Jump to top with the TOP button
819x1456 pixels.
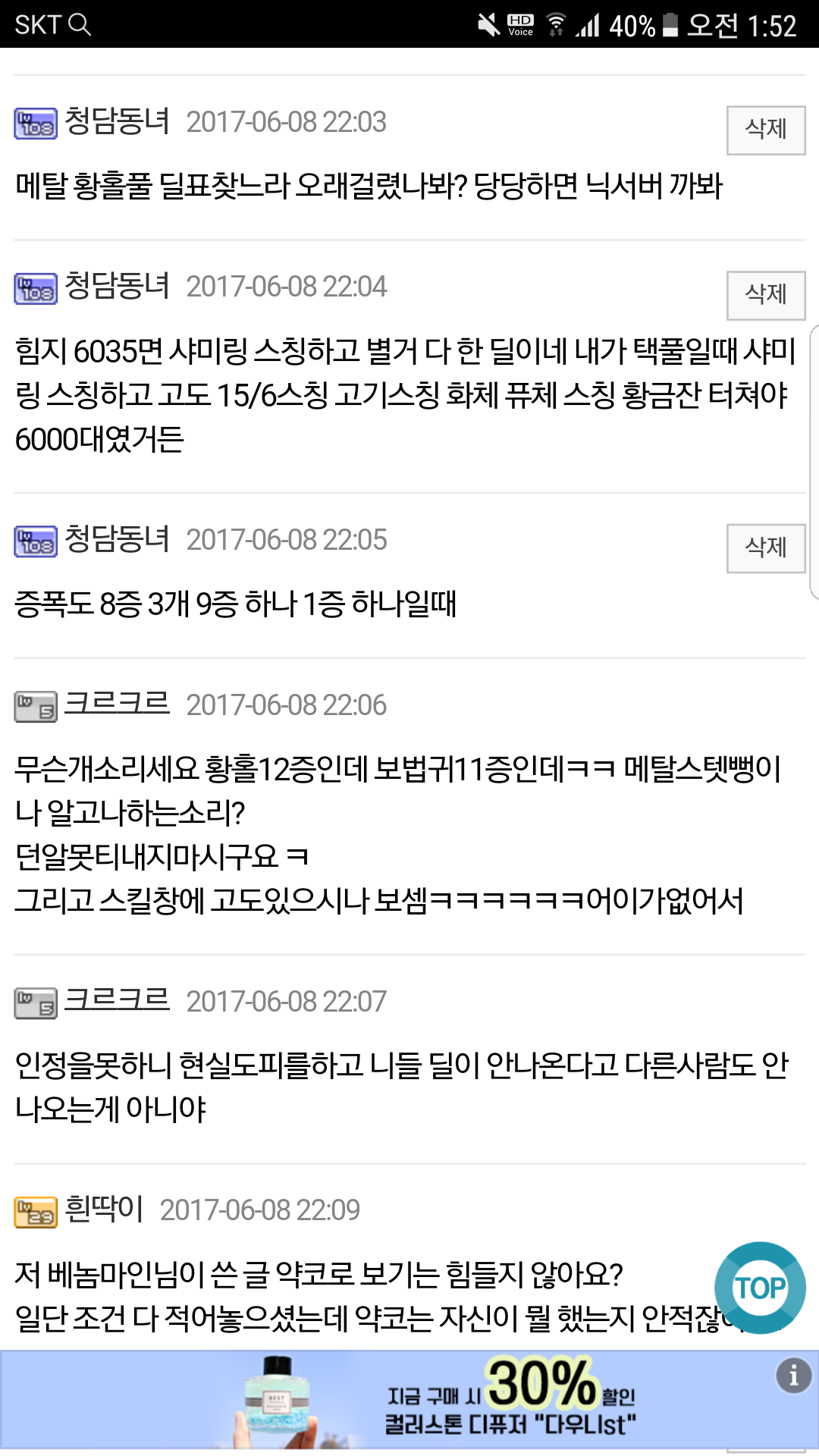coord(760,1288)
